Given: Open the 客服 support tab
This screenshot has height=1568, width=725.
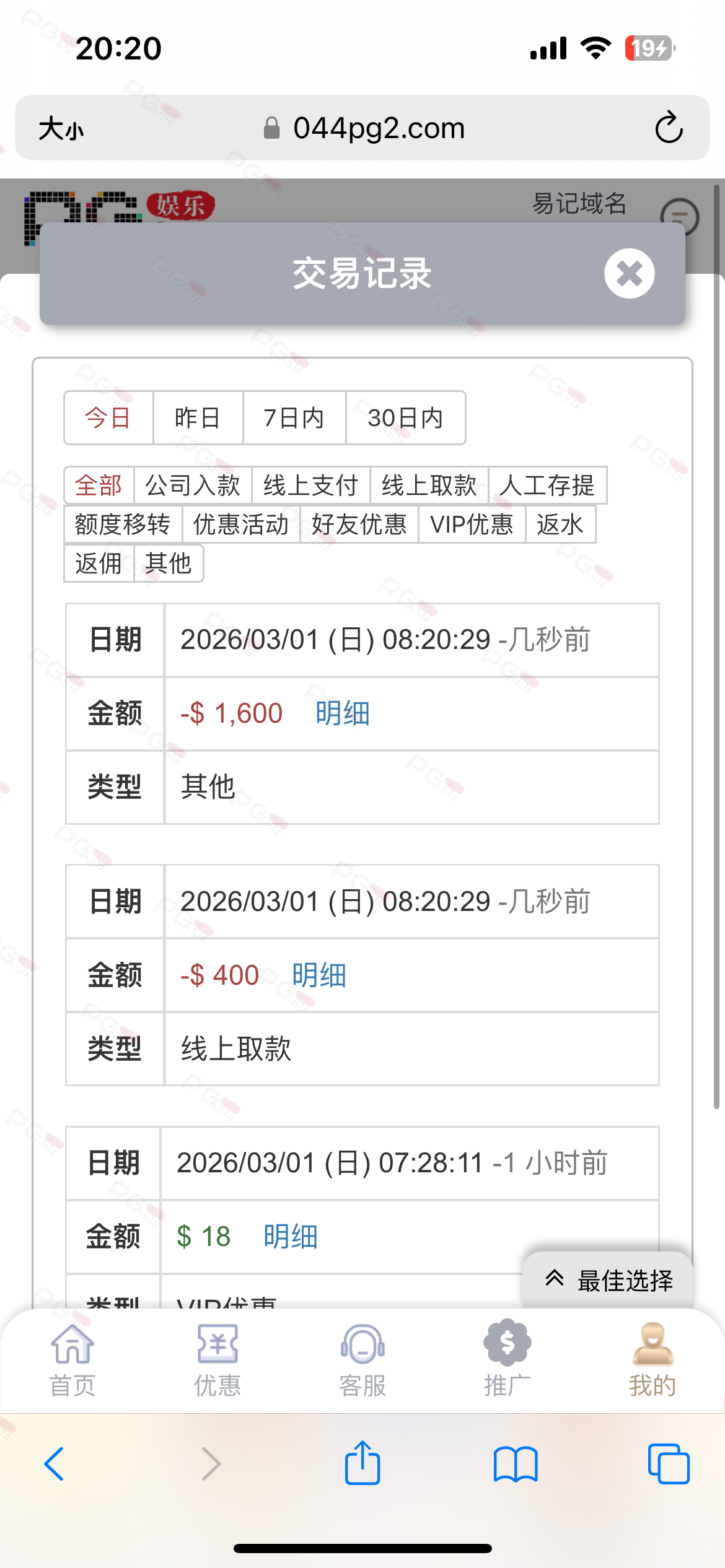Looking at the screenshot, I should (362, 1361).
